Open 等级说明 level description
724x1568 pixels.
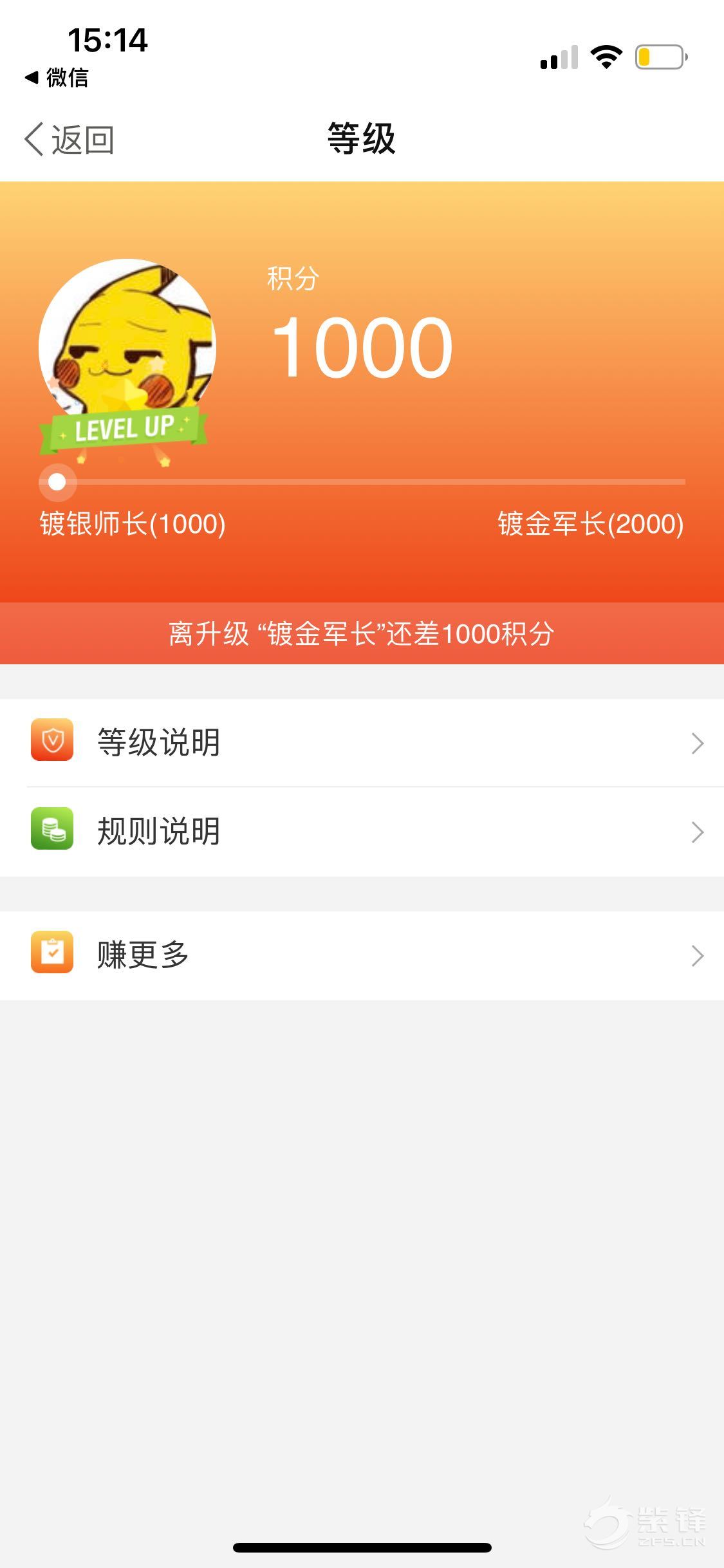point(362,743)
